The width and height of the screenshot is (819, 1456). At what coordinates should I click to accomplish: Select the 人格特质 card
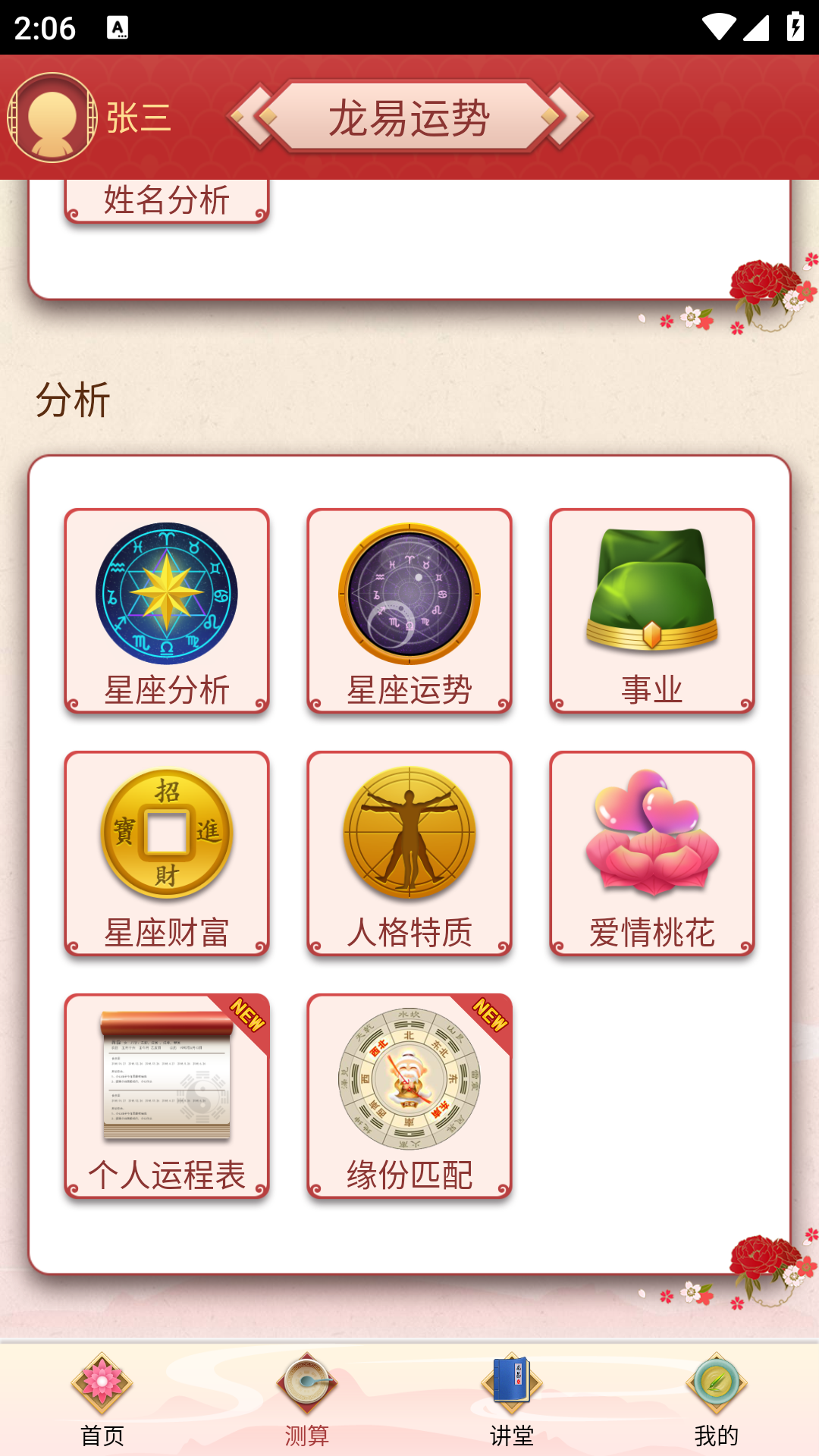click(x=409, y=853)
